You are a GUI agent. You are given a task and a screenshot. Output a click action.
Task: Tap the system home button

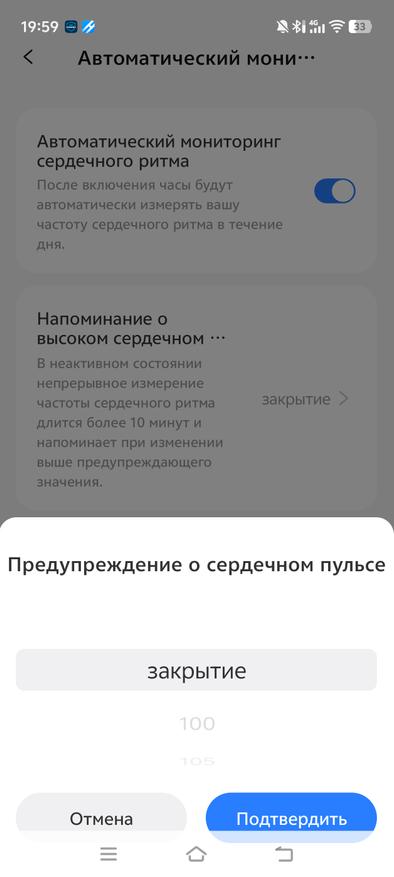pyautogui.click(x=196, y=854)
